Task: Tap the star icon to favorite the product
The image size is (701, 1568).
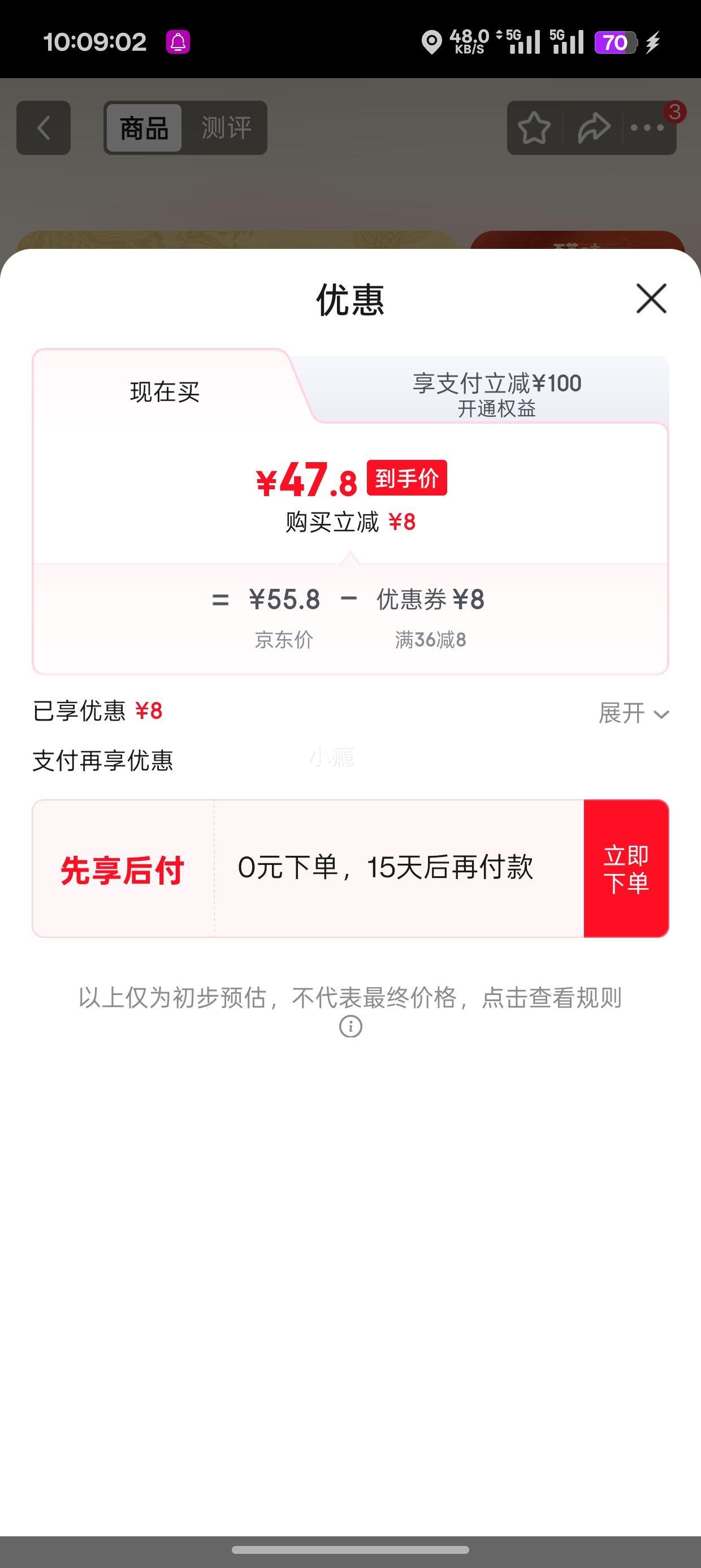Action: 534,128
